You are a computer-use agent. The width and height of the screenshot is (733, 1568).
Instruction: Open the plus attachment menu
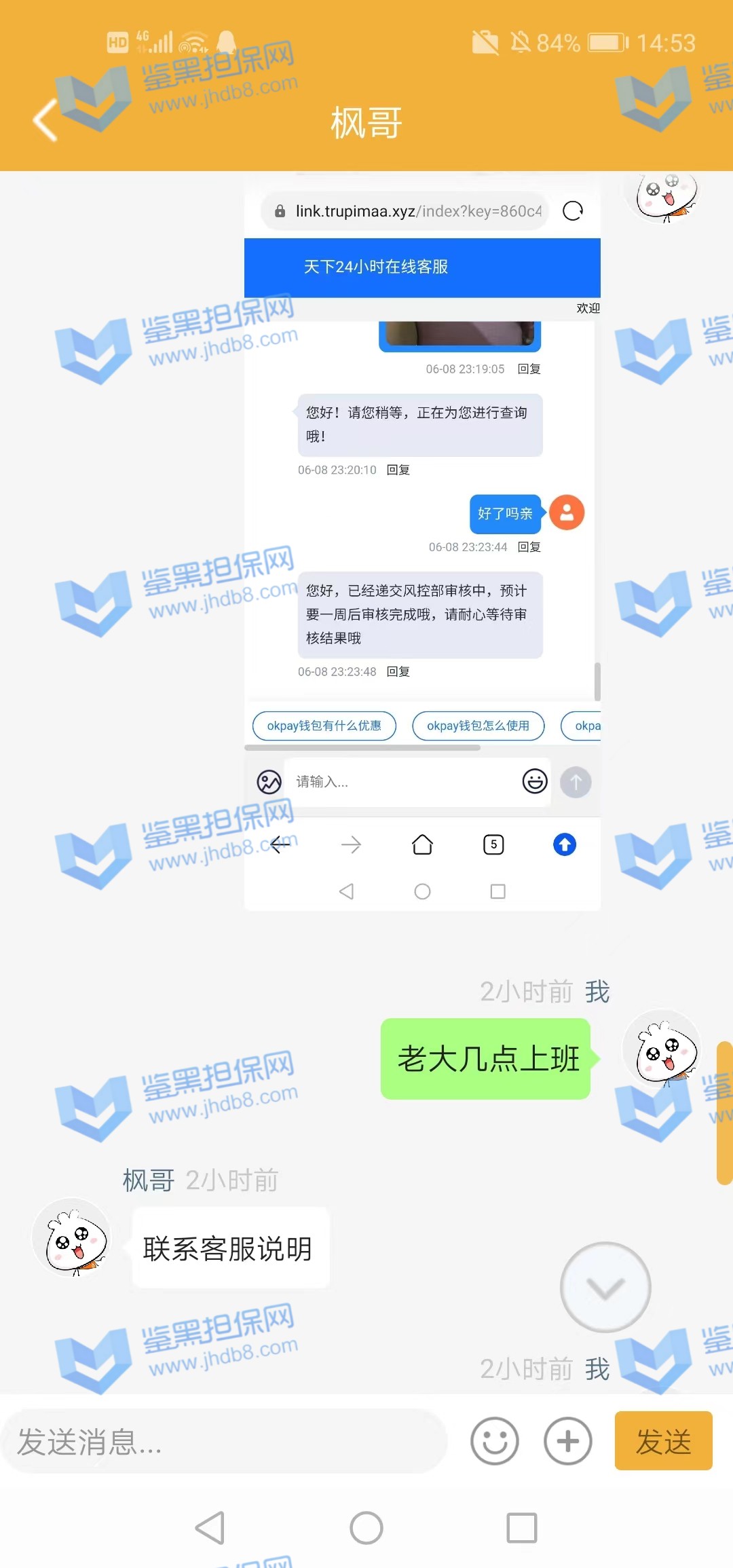tap(568, 1440)
